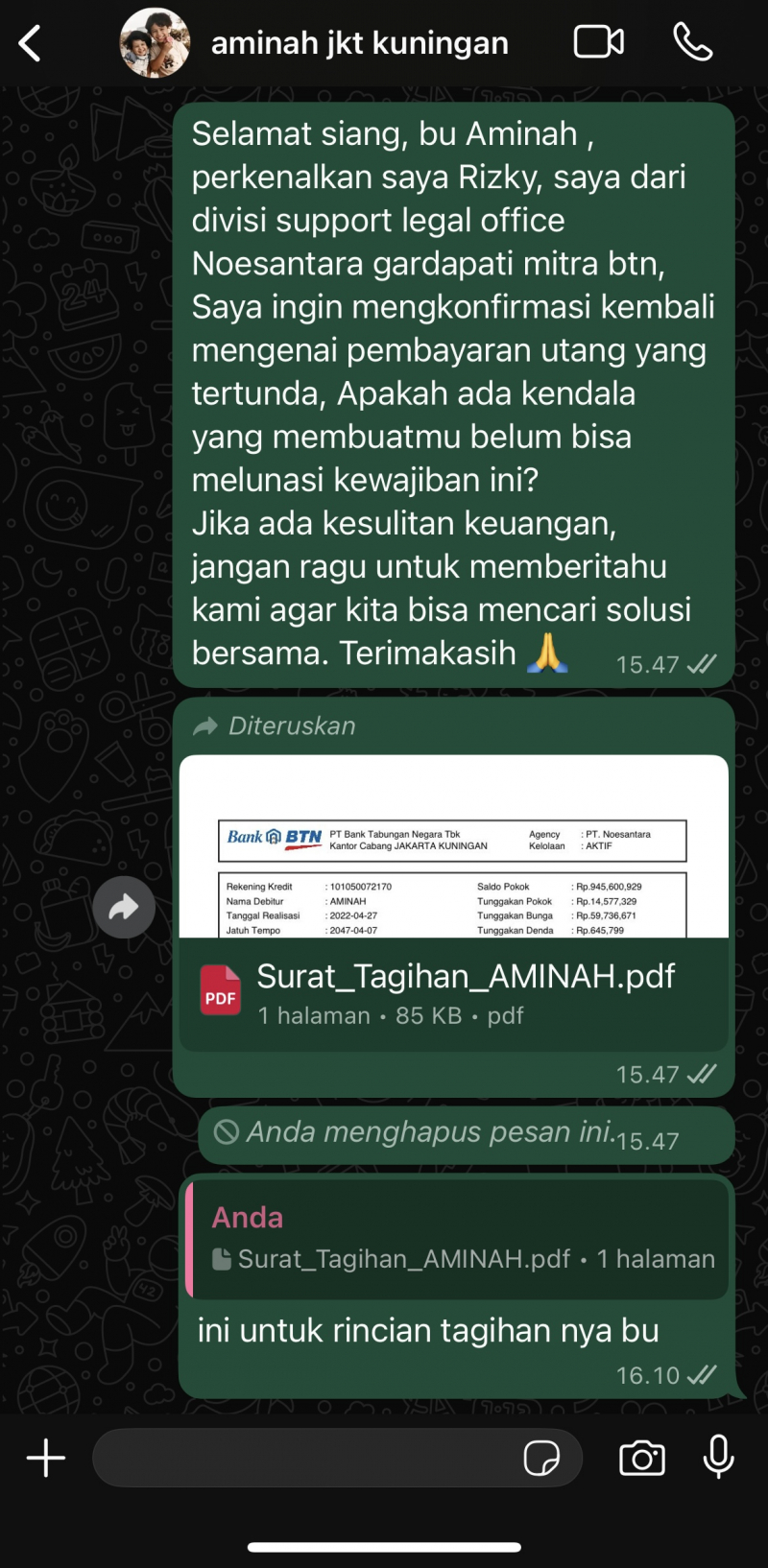
Task: Open aminah jkt kuningan contact info
Action: (359, 43)
